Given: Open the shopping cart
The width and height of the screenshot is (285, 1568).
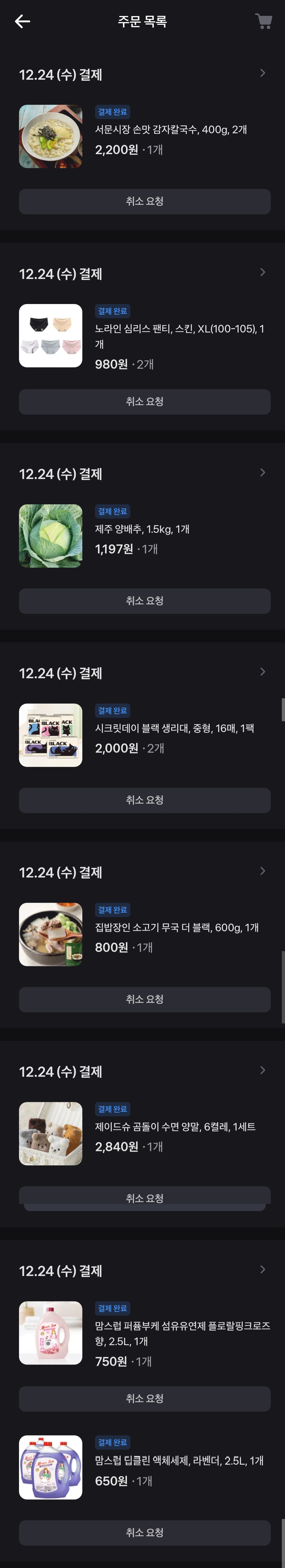Looking at the screenshot, I should pyautogui.click(x=263, y=22).
